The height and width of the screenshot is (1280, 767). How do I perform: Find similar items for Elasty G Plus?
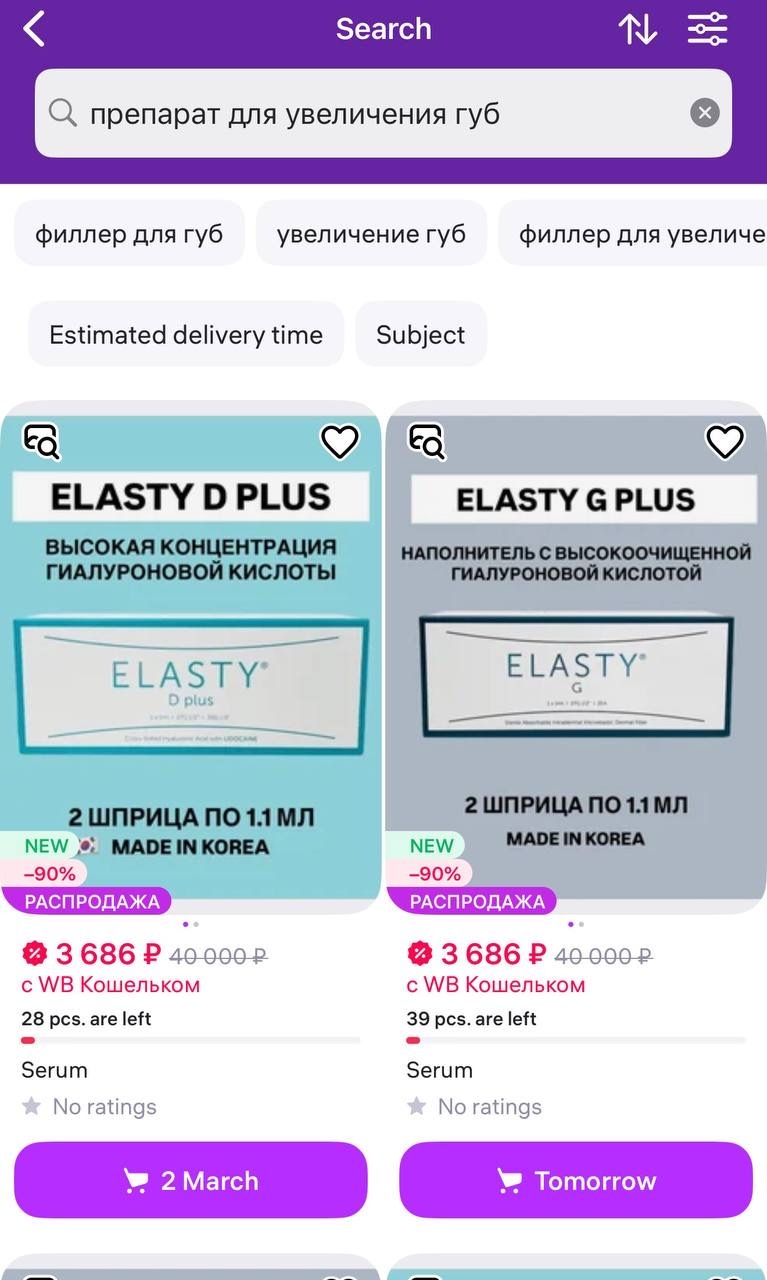click(427, 441)
